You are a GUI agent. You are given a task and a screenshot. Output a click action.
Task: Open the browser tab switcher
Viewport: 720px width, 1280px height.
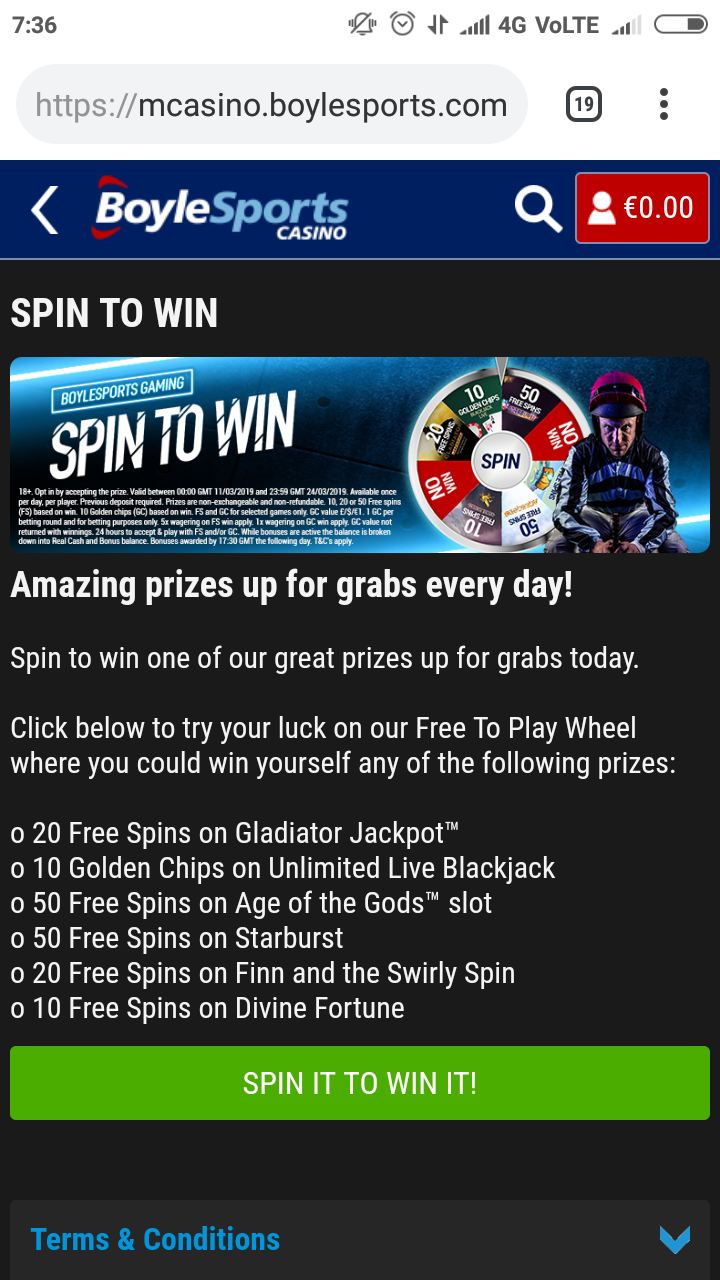(x=583, y=104)
